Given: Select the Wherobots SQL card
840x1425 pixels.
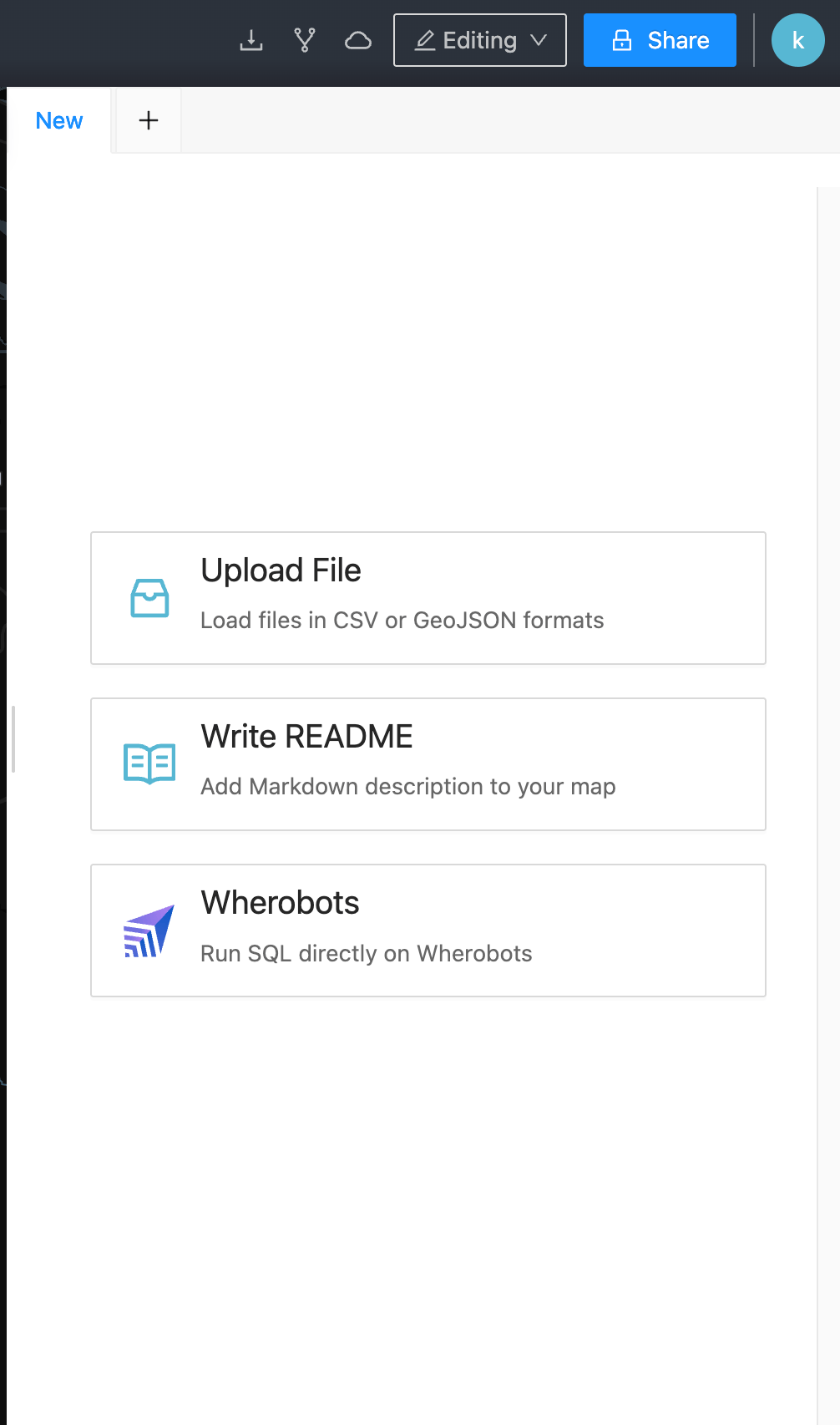Looking at the screenshot, I should pos(428,931).
